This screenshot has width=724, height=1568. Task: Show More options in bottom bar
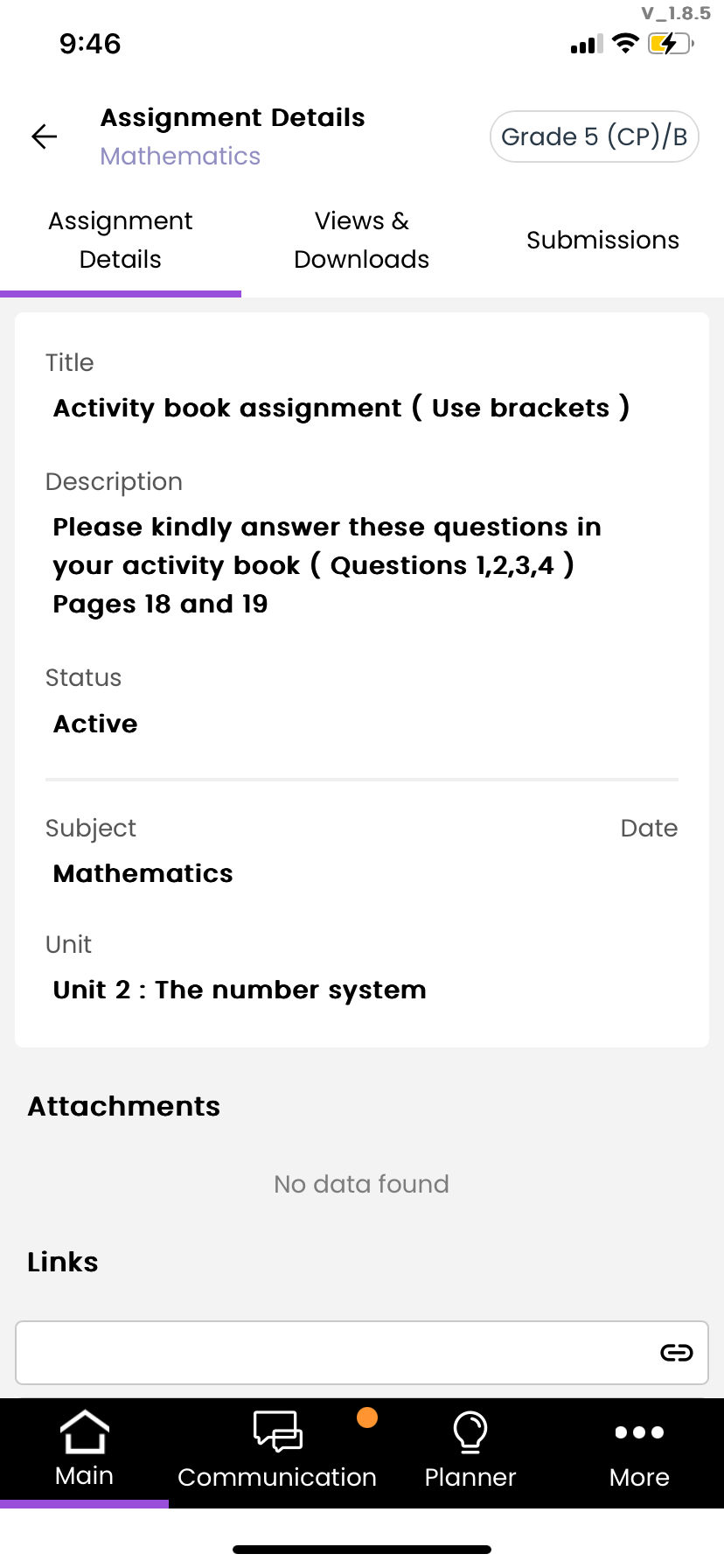pos(639,1451)
